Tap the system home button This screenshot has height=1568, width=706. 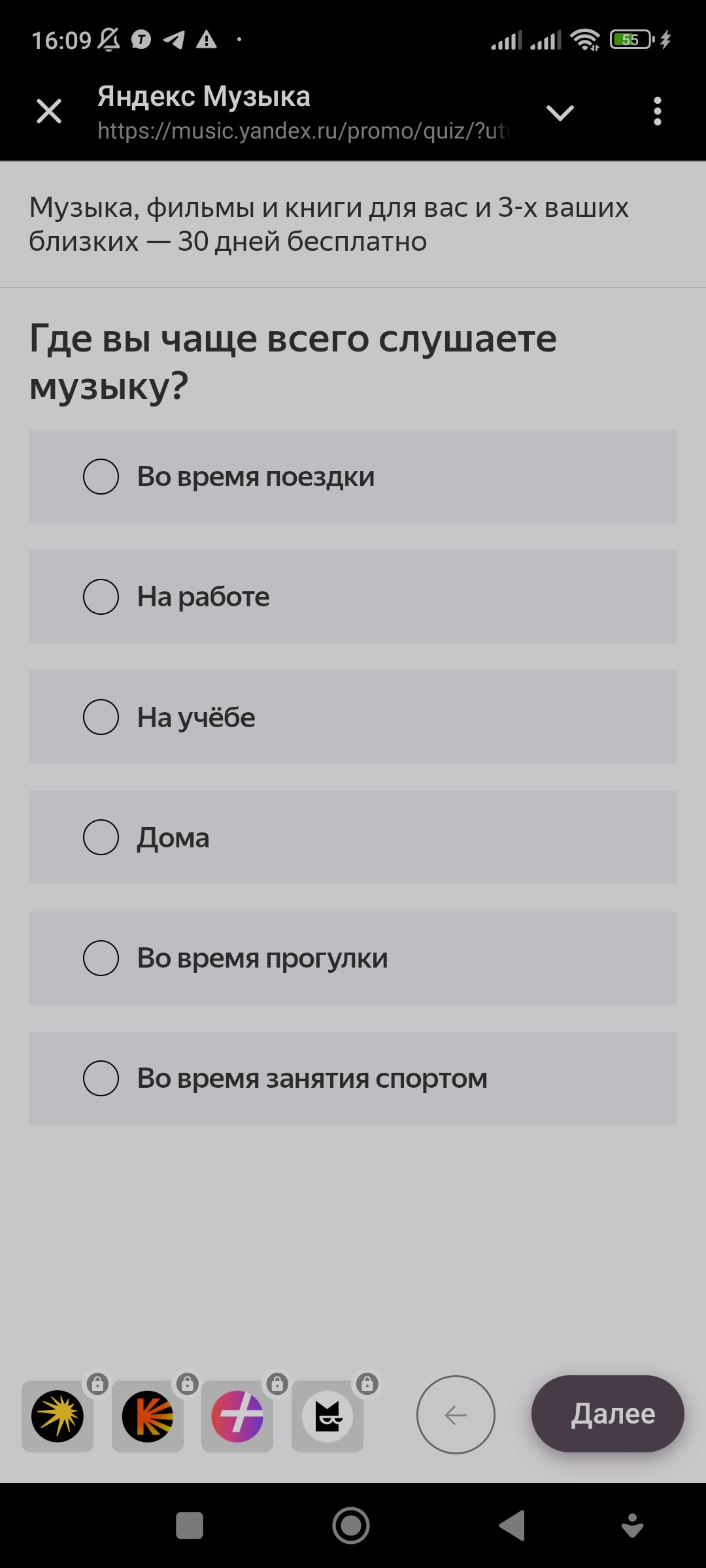point(351,1526)
